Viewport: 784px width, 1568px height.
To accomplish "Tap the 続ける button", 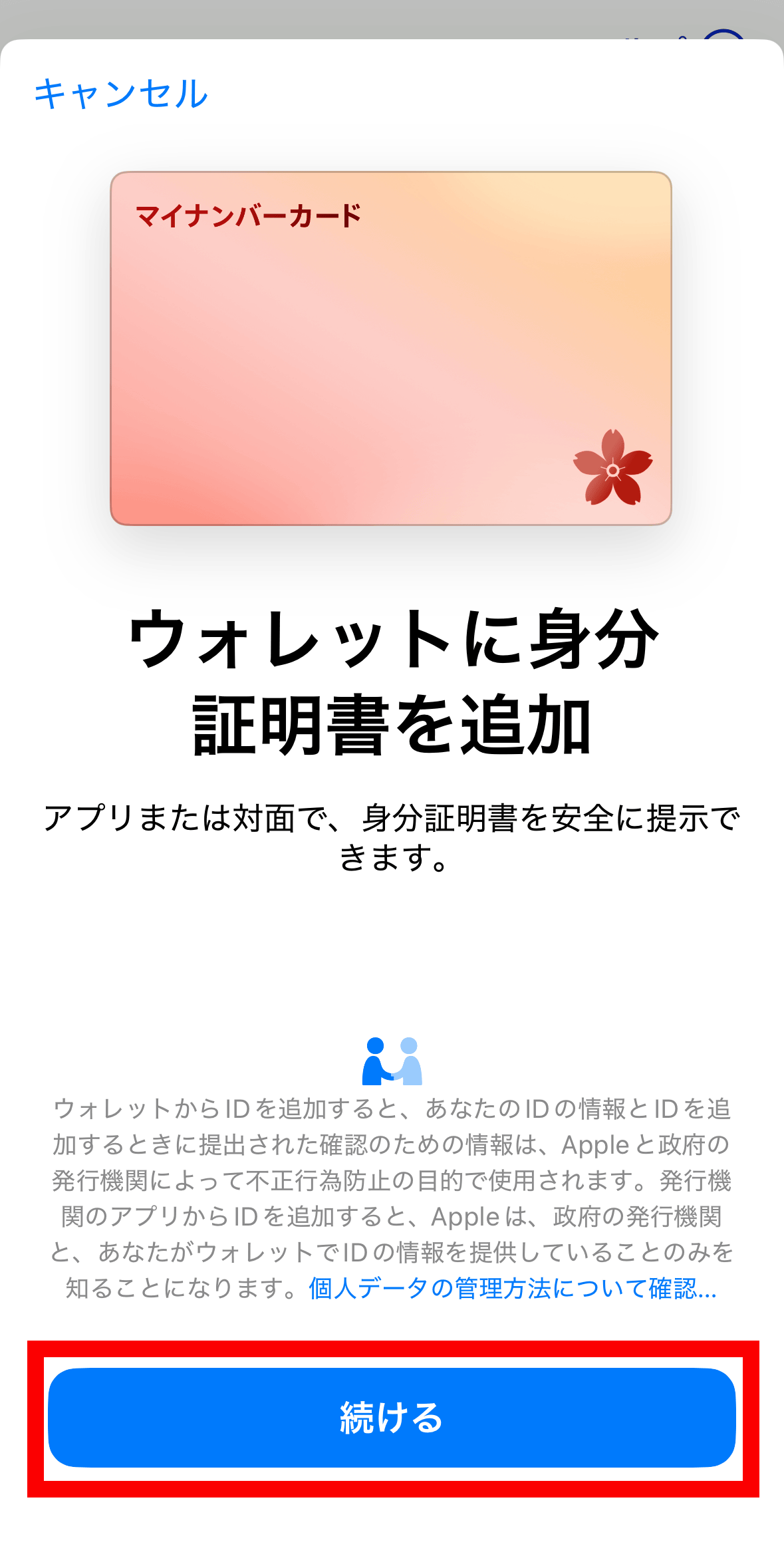I will [x=392, y=1417].
